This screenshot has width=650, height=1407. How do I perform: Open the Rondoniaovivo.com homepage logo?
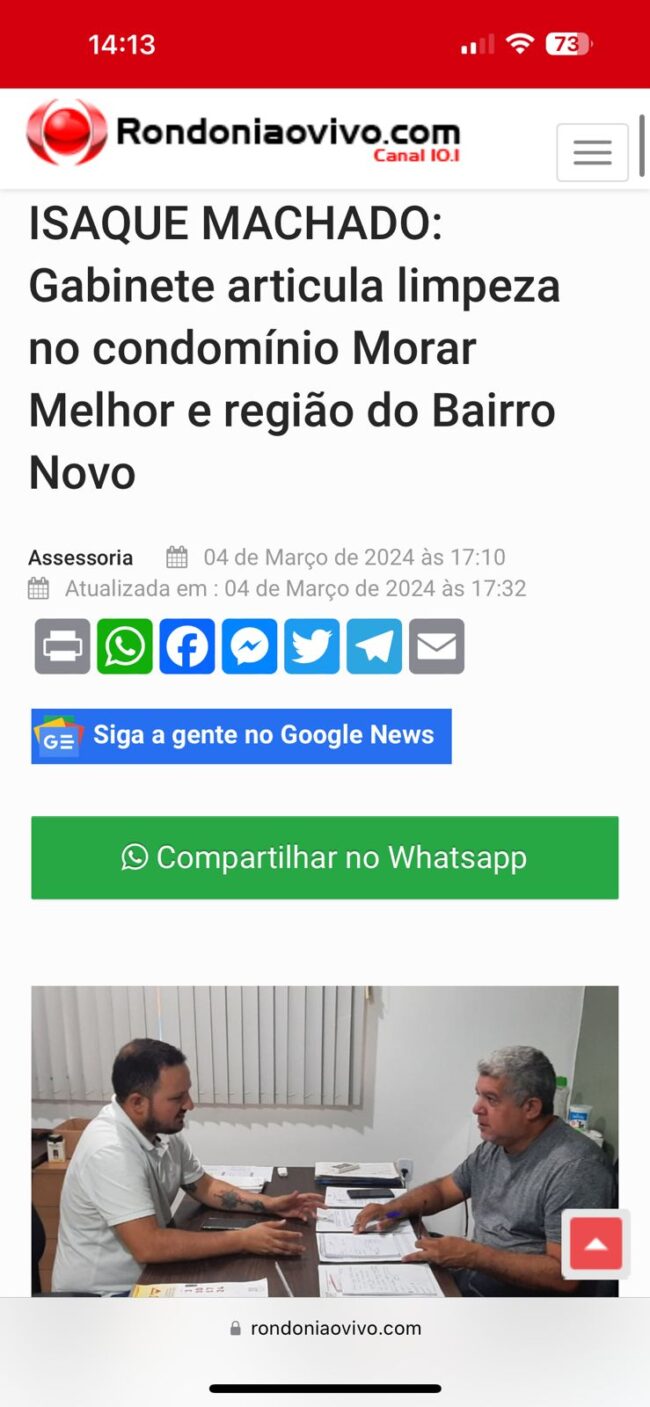tap(243, 134)
